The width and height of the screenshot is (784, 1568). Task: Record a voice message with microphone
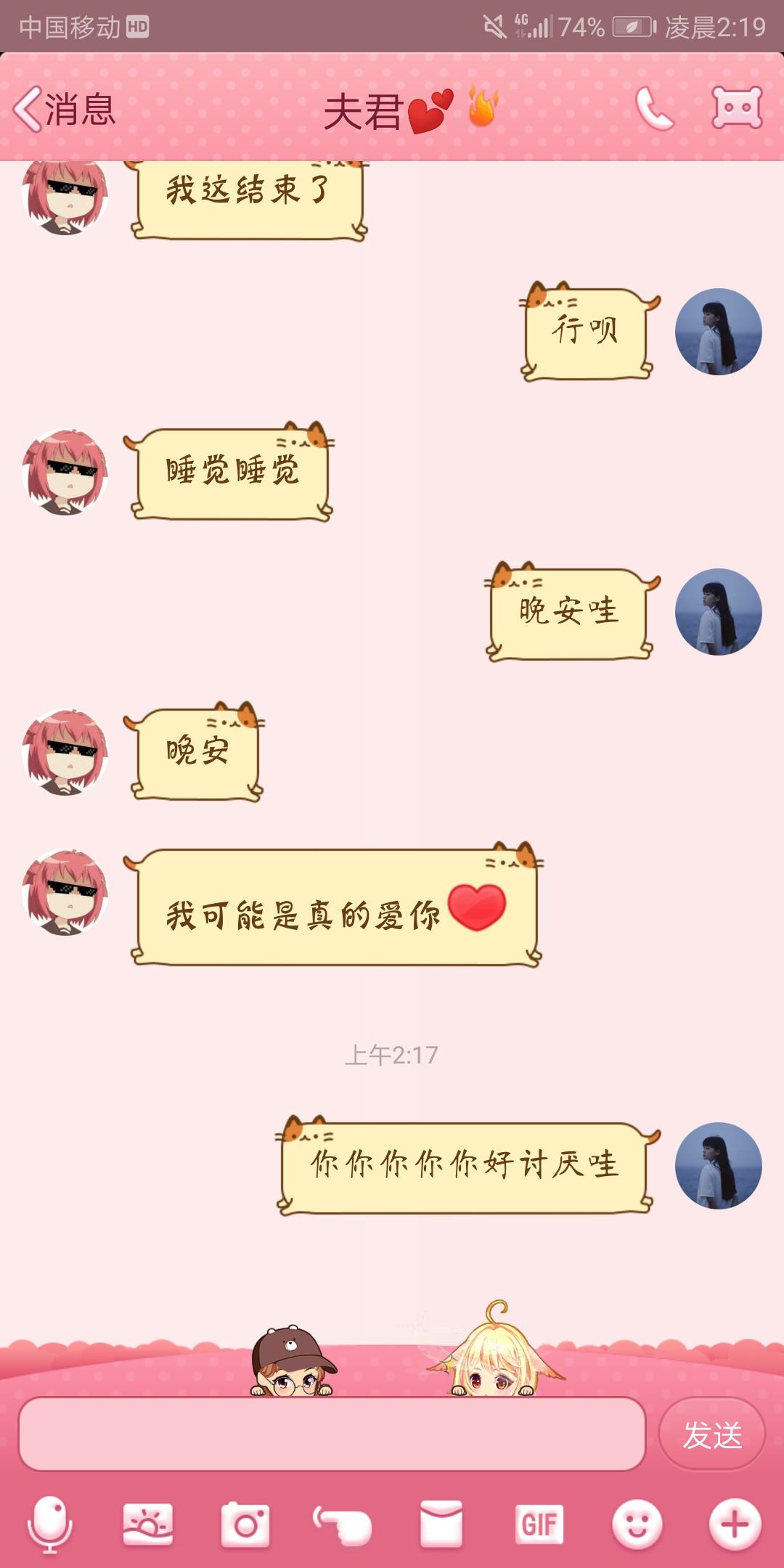click(x=49, y=1524)
